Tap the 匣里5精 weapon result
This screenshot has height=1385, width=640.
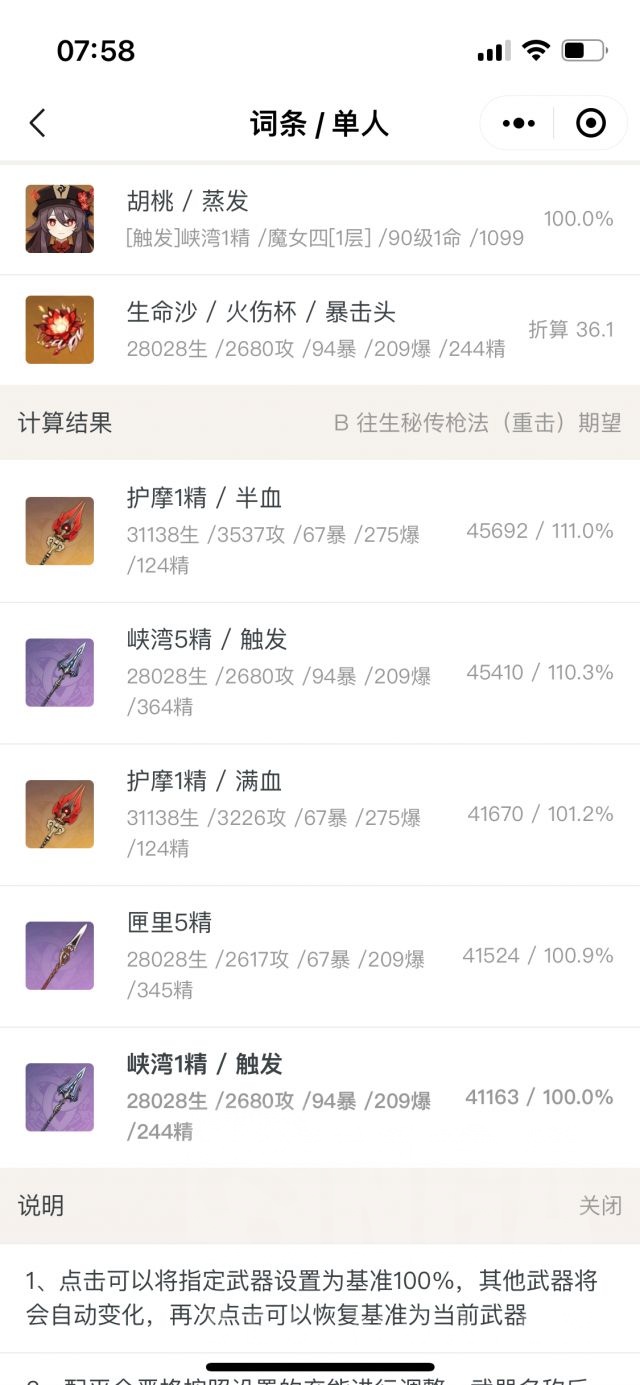[320, 956]
